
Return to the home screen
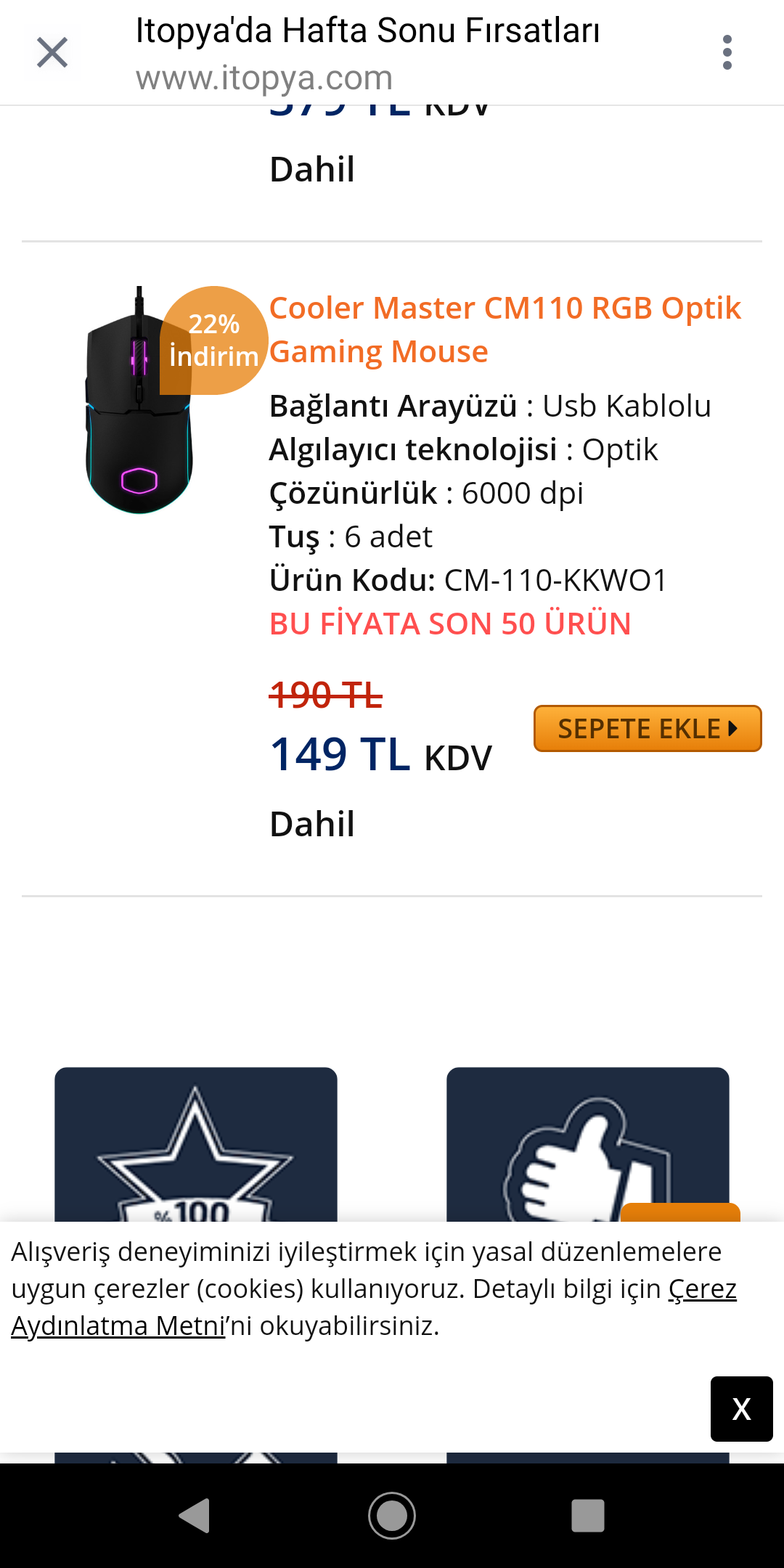tap(392, 1516)
